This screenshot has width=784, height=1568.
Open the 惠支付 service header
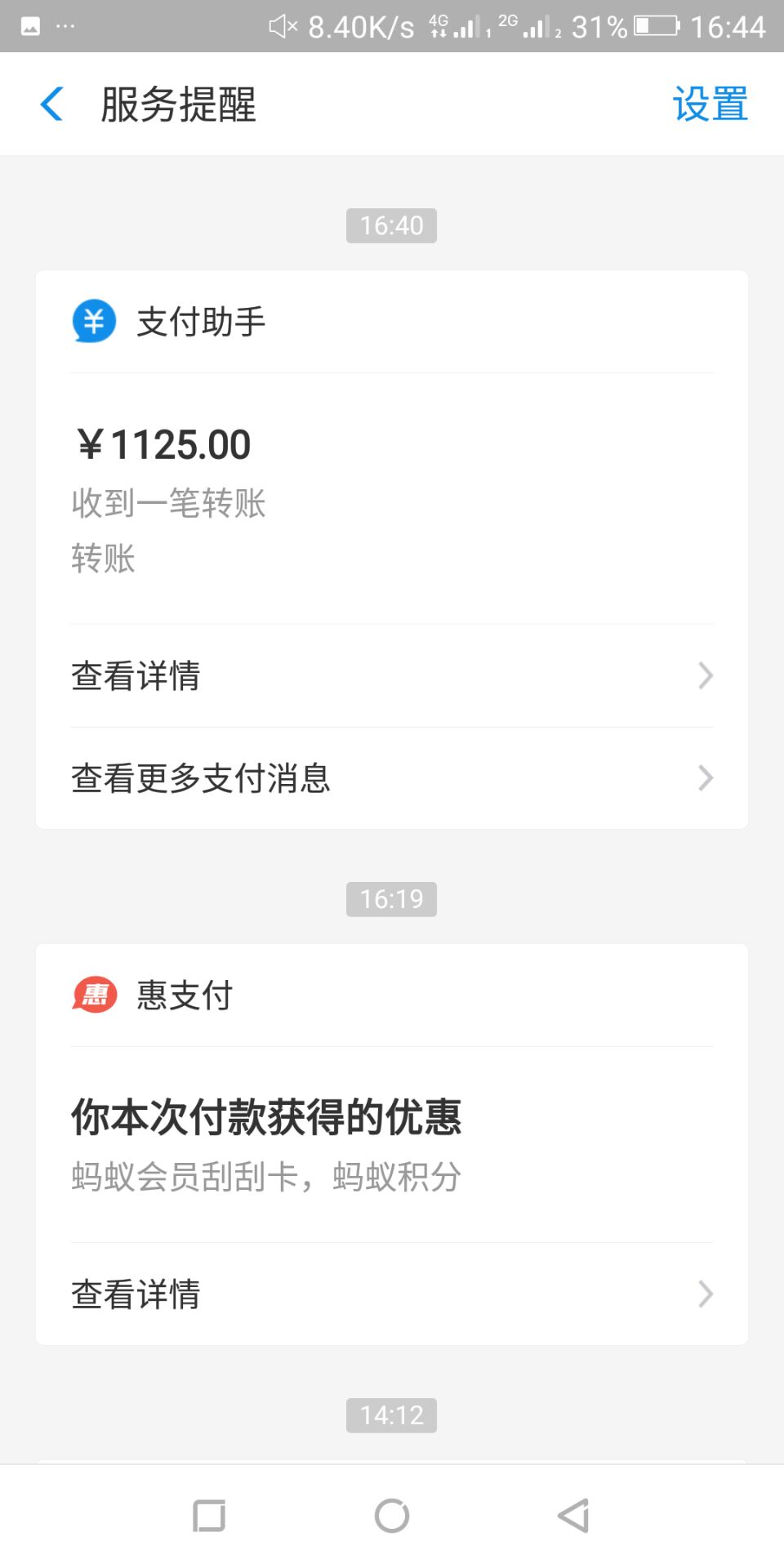[x=392, y=996]
